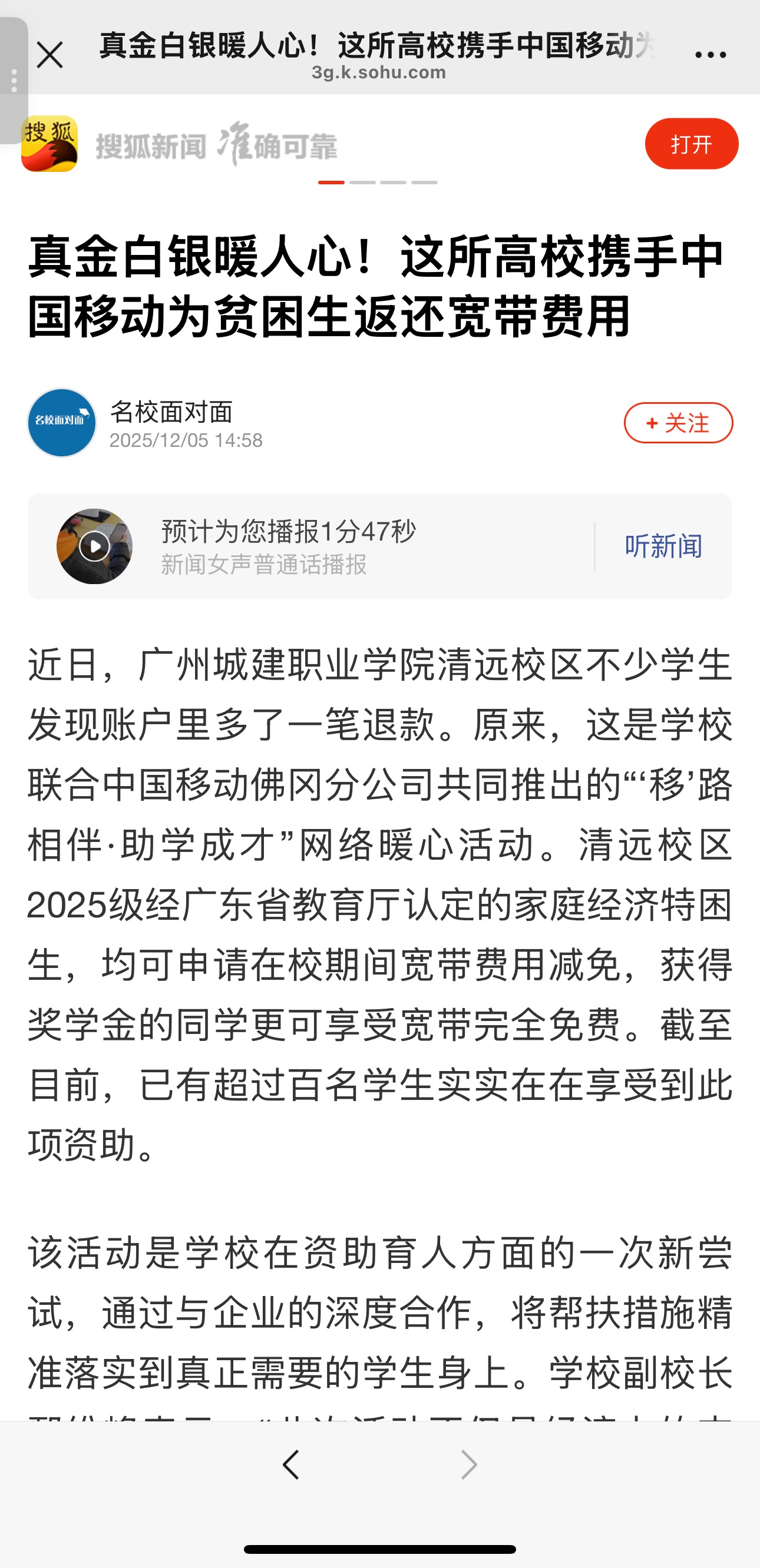Go back to the previous page
Screen dimensions: 760x1568
coord(291,1464)
